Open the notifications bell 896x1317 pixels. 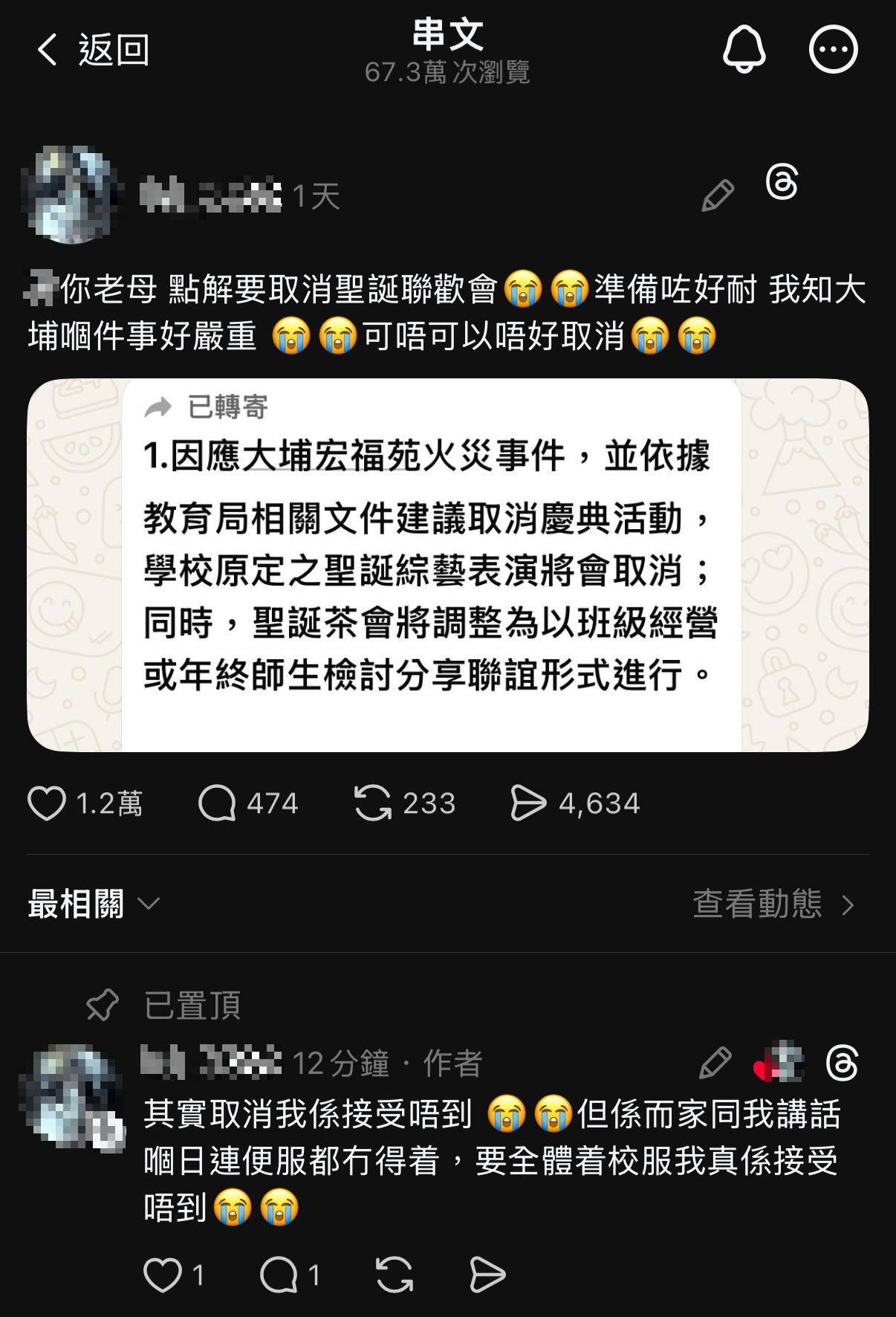click(744, 50)
